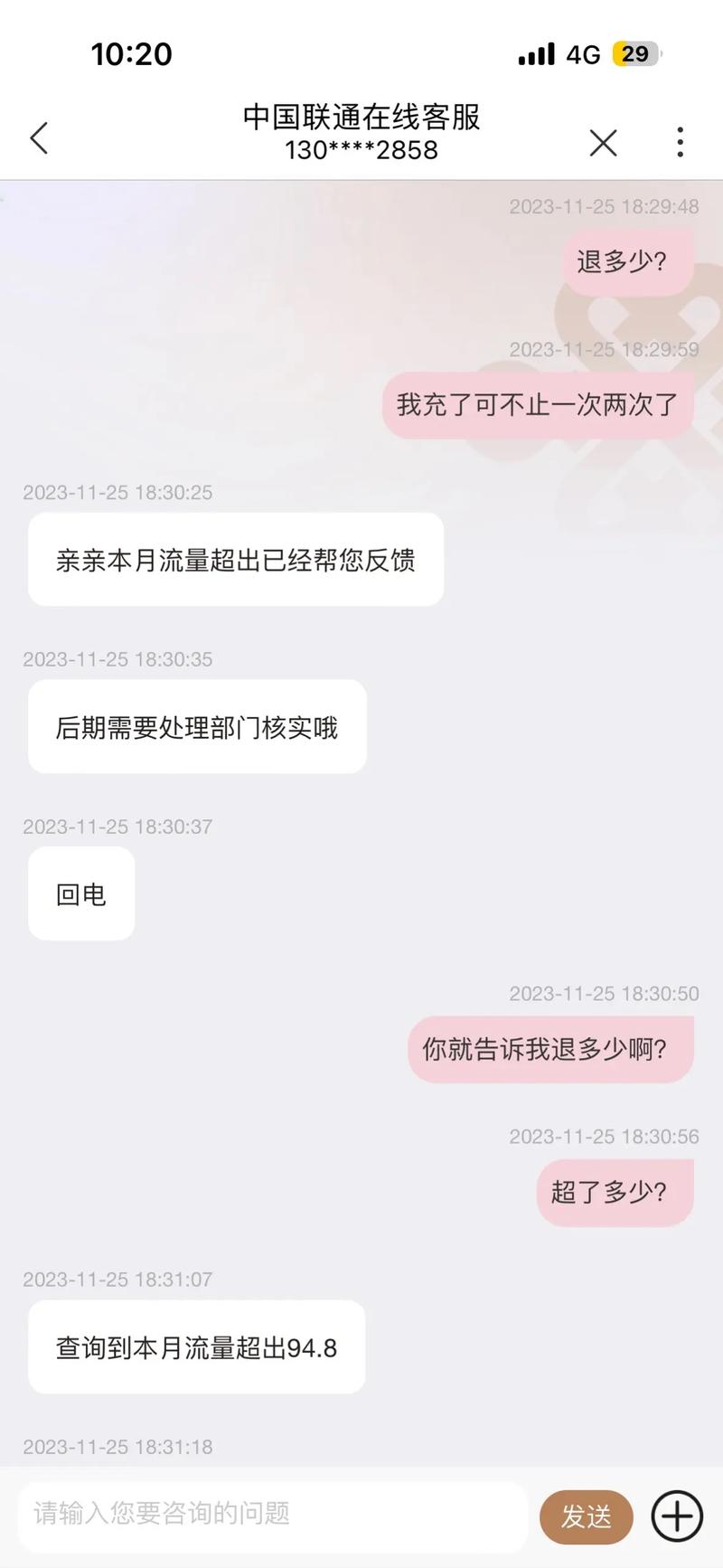Close the chat with the X icon

[x=602, y=142]
